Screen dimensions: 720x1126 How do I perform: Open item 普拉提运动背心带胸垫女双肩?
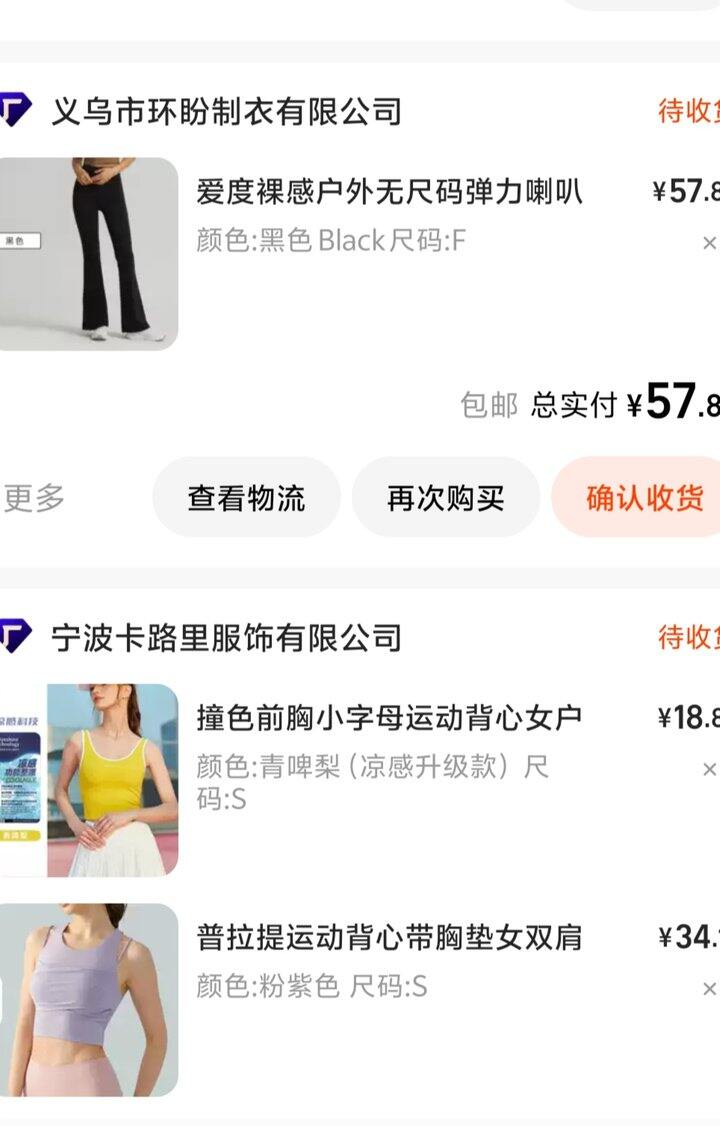(388, 937)
